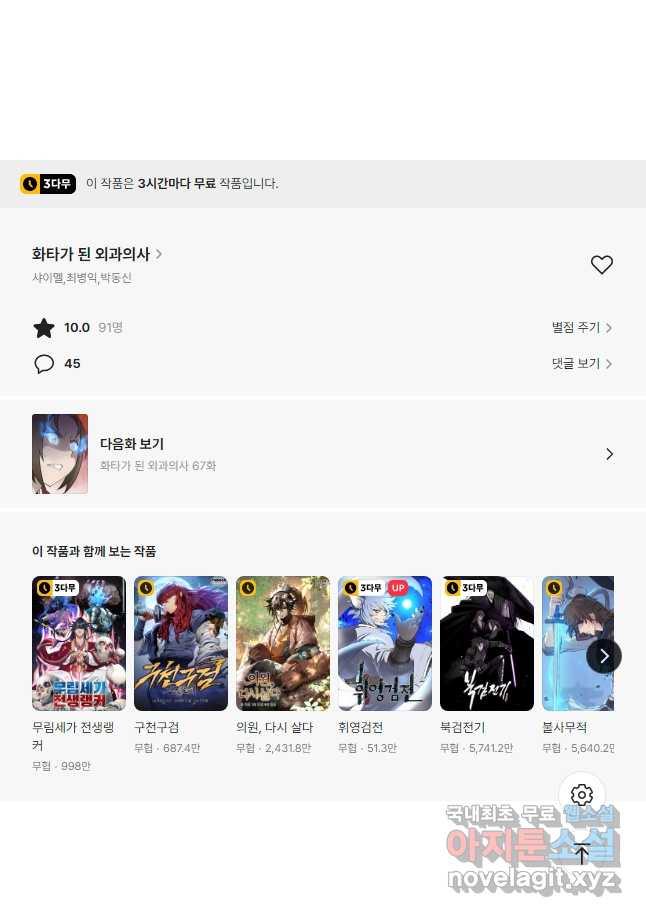
Task: Open 북검전기 recommendation card
Action: tap(487, 644)
